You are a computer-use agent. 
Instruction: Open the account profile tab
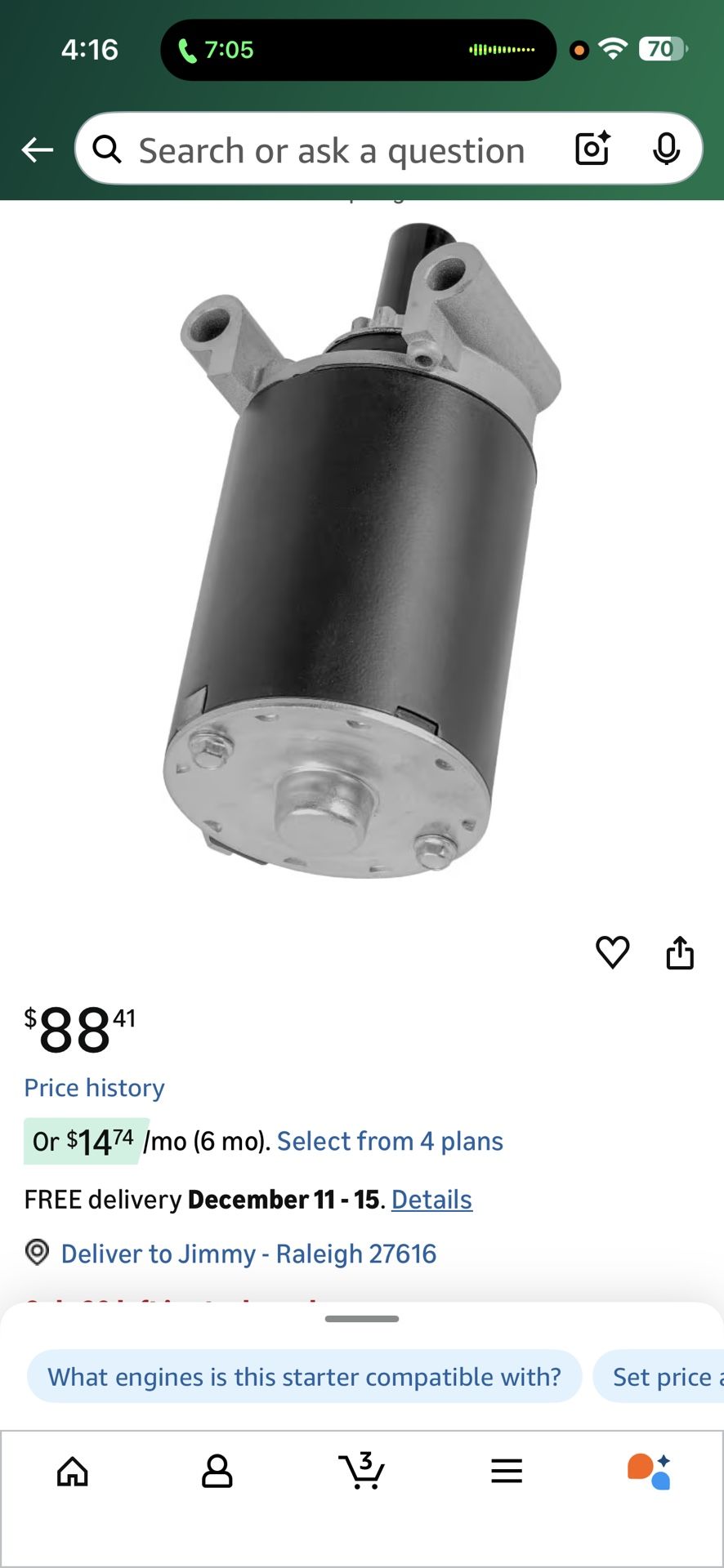tap(217, 1472)
